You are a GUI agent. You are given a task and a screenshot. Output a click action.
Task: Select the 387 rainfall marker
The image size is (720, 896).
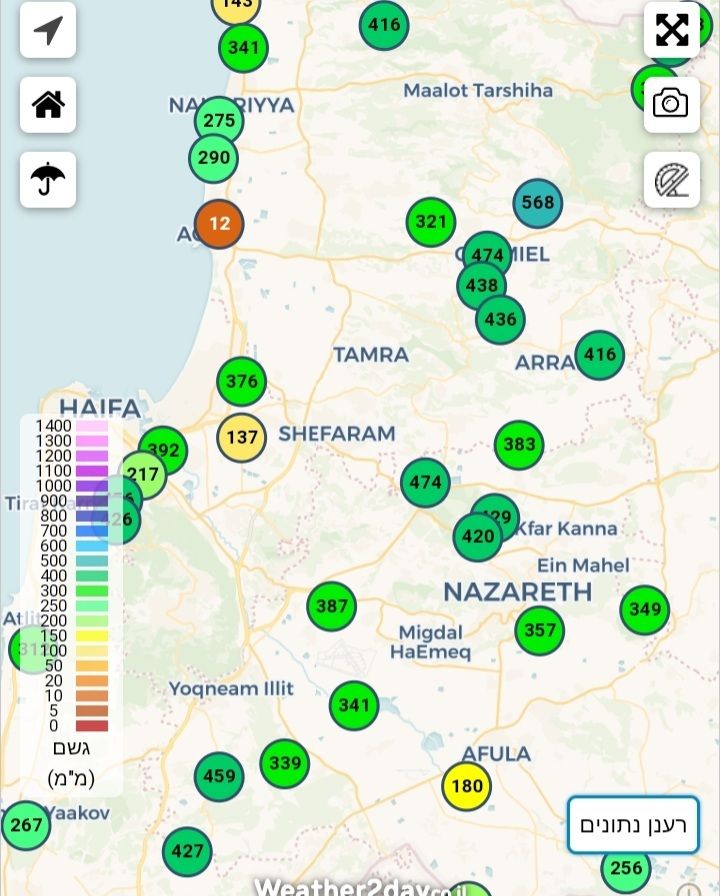(x=332, y=606)
